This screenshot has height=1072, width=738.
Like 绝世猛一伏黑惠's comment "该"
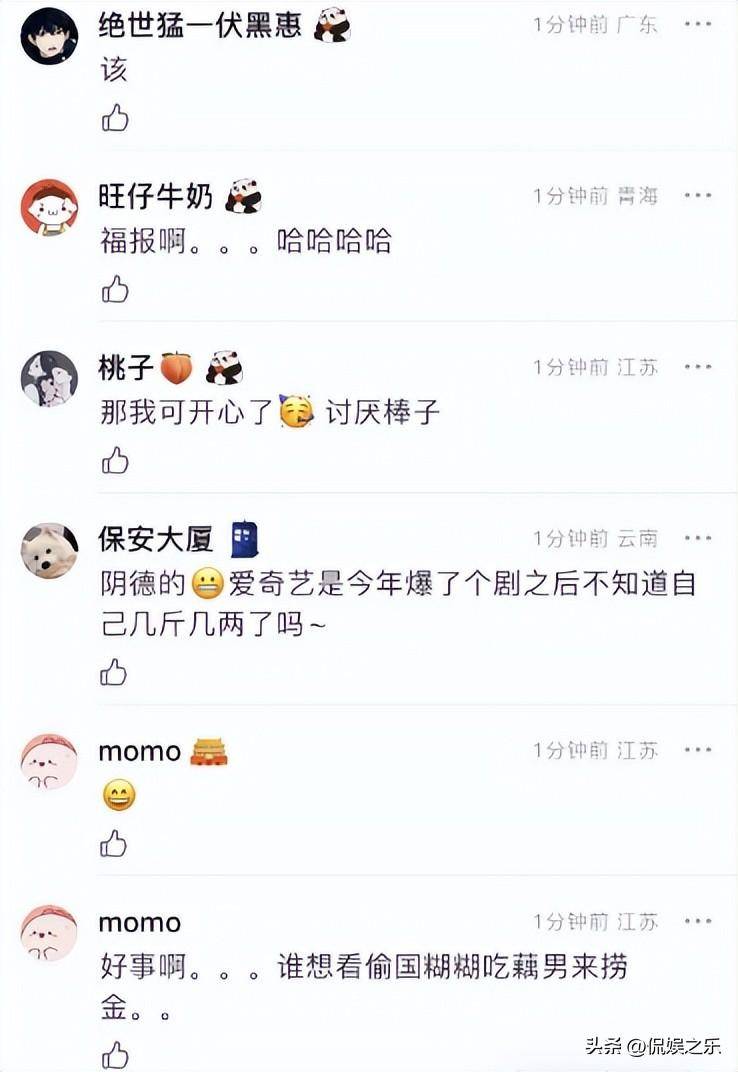click(115, 119)
